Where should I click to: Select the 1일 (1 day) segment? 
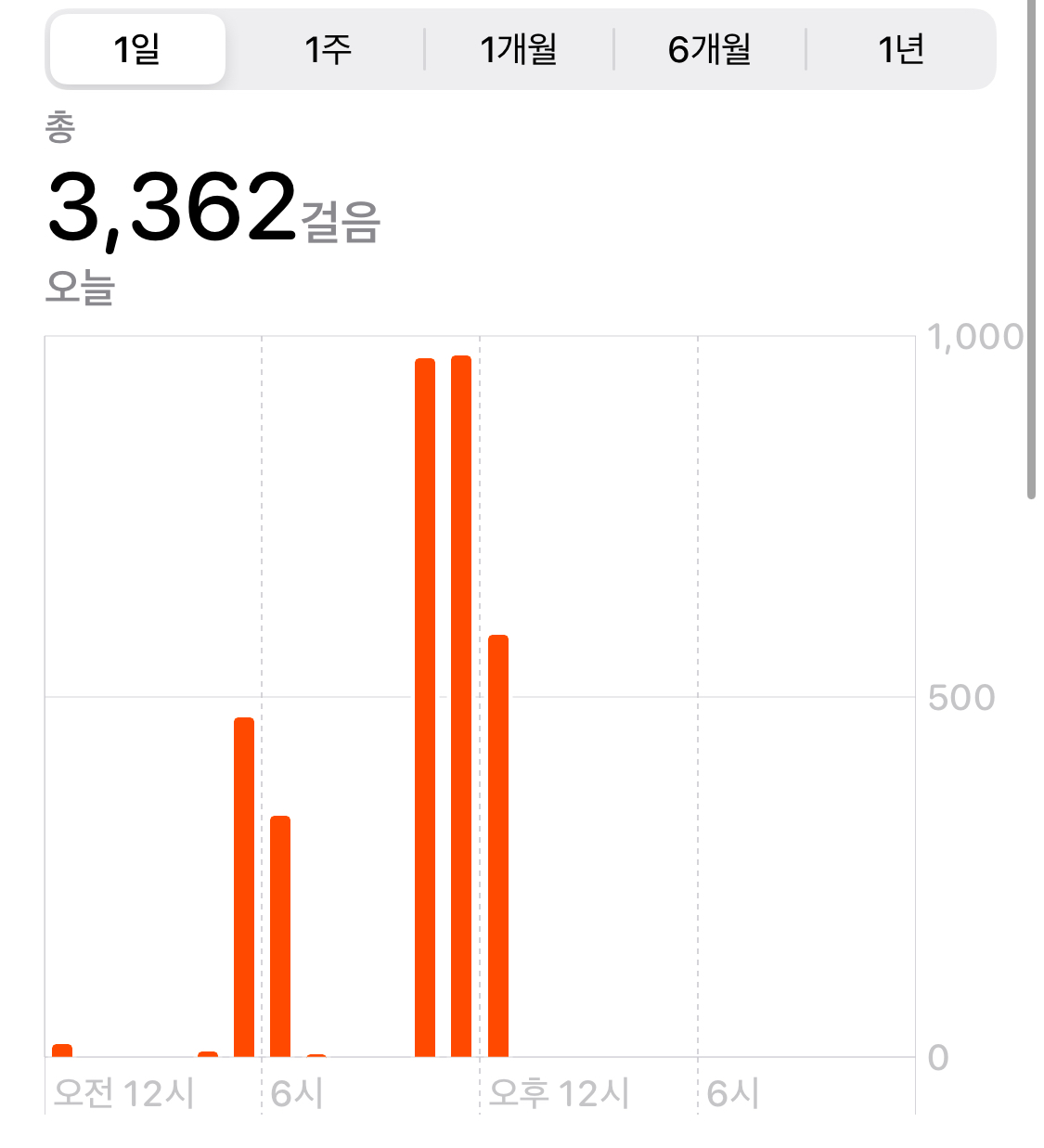[137, 49]
